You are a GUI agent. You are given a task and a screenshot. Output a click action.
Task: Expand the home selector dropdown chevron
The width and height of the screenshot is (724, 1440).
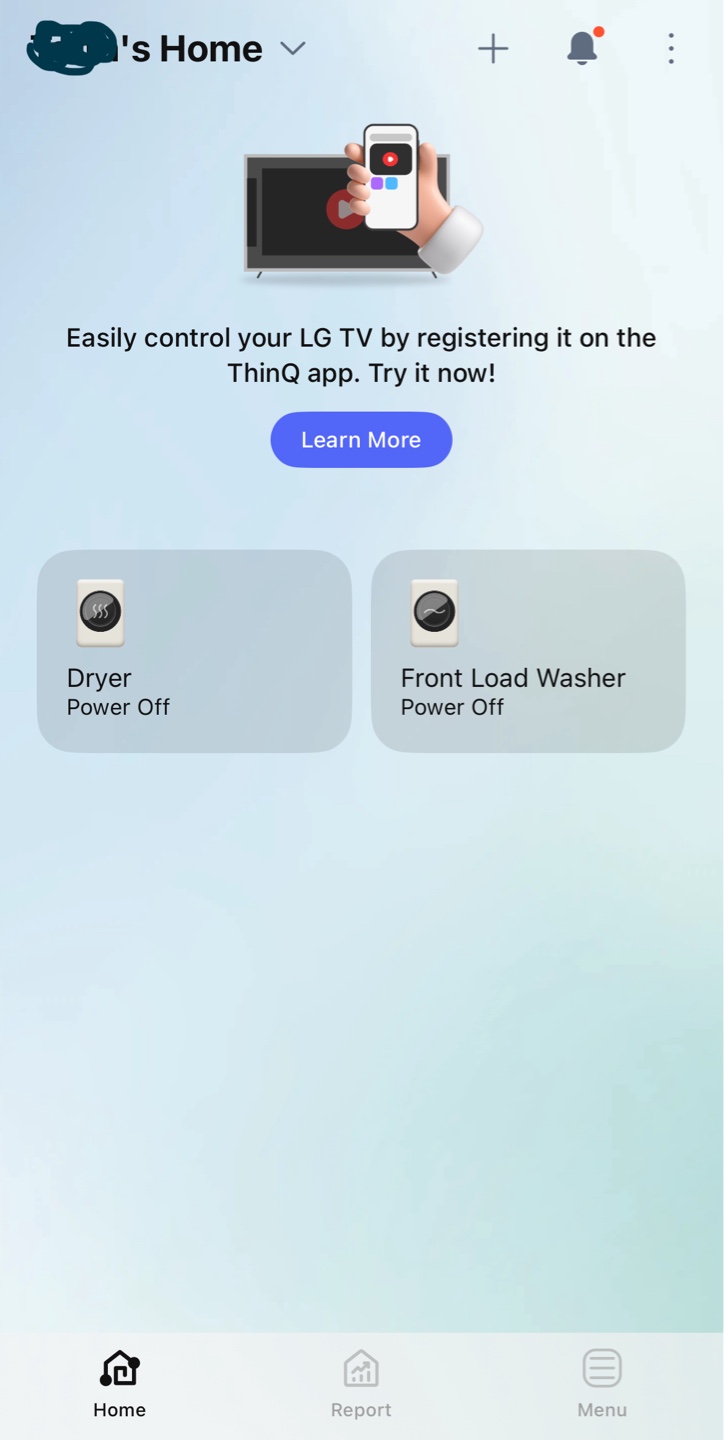tap(292, 48)
